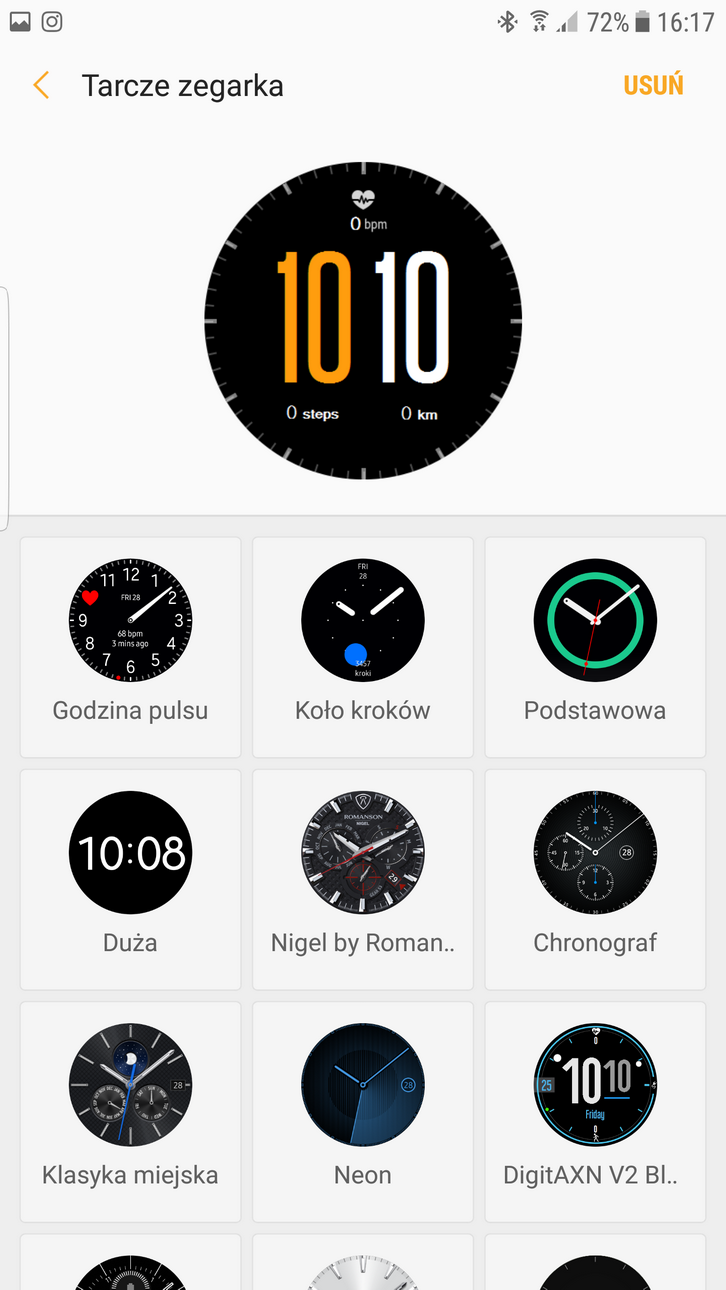726x1290 pixels.
Task: Choose the Chronograf watch face
Action: pos(595,878)
